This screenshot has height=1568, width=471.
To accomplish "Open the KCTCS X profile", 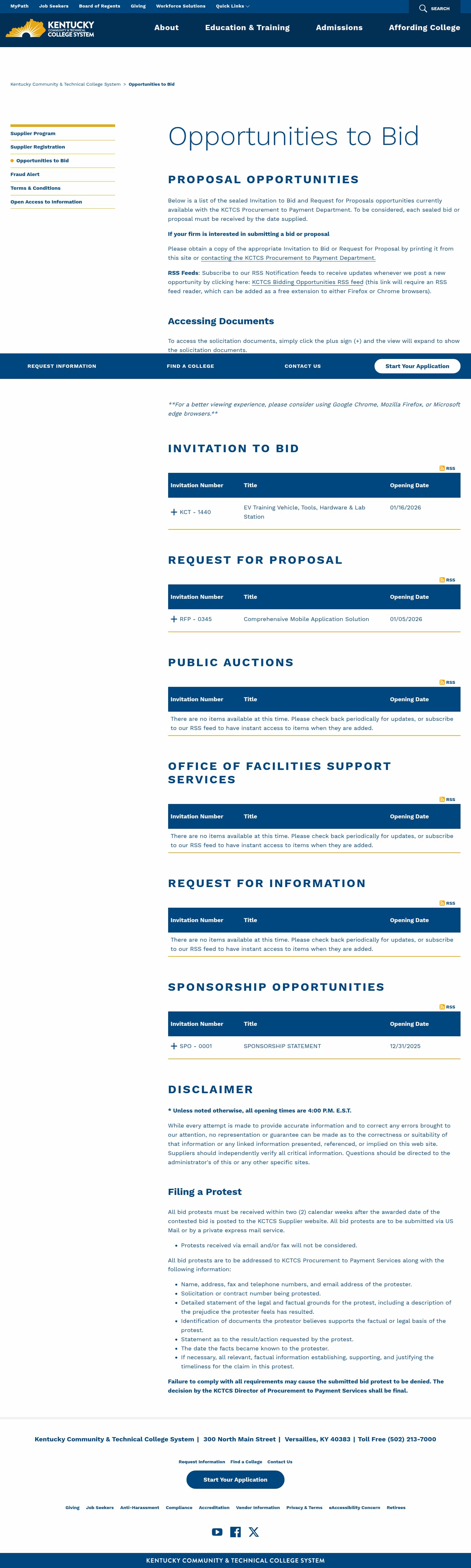I will coord(254,1531).
